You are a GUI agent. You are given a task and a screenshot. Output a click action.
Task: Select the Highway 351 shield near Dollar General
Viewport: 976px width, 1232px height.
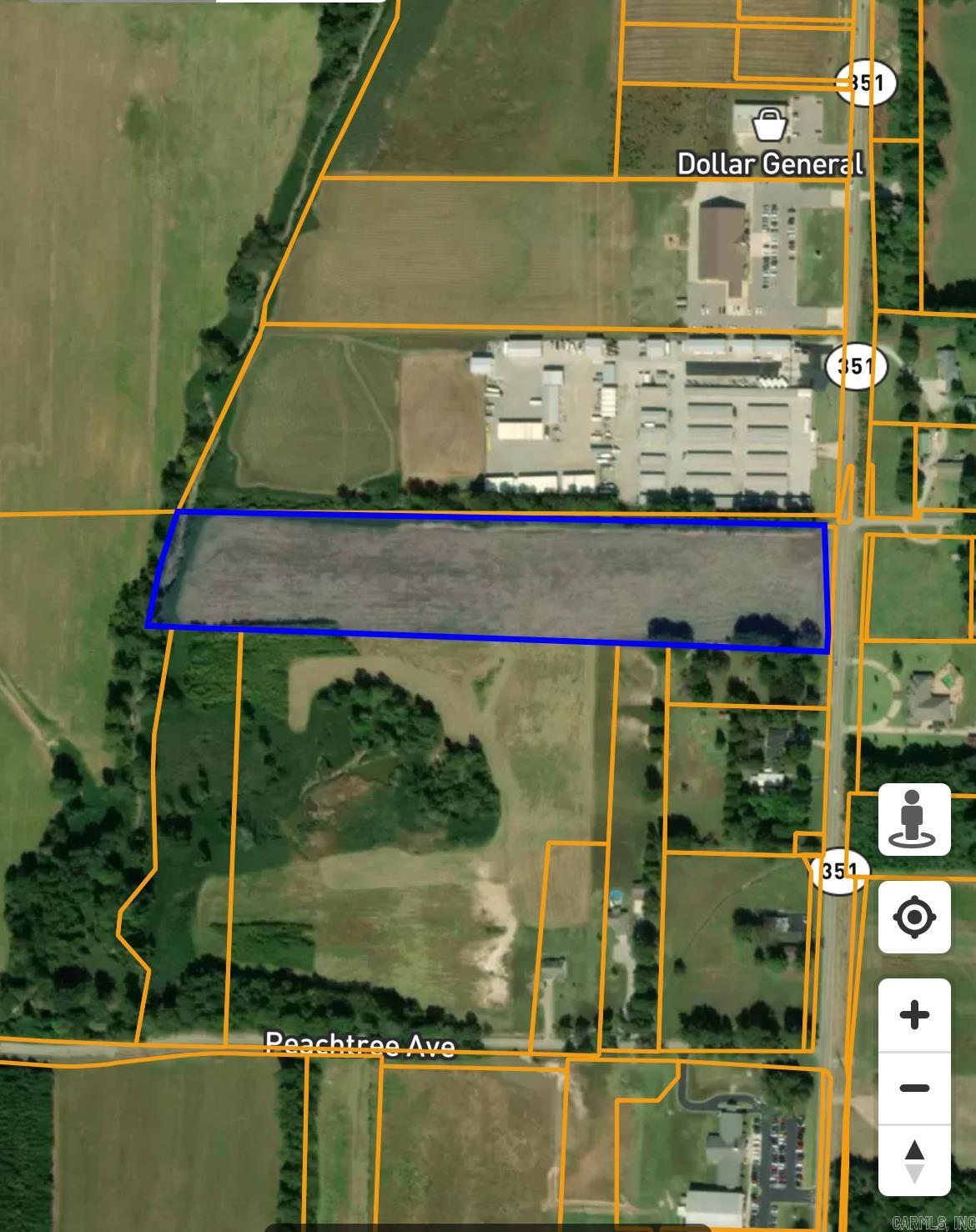pos(865,82)
